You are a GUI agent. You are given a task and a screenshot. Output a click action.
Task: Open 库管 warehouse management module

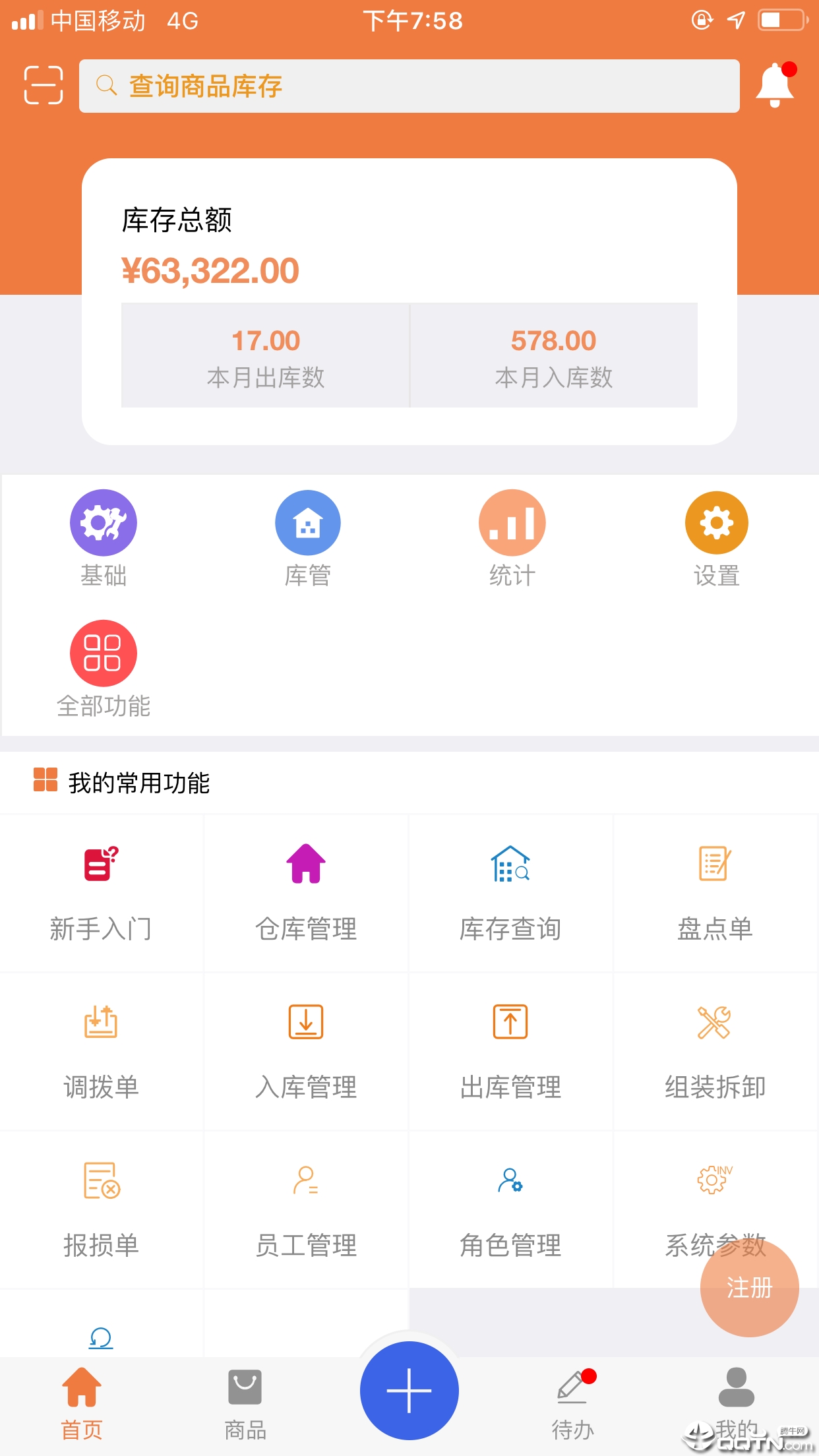pos(307,535)
